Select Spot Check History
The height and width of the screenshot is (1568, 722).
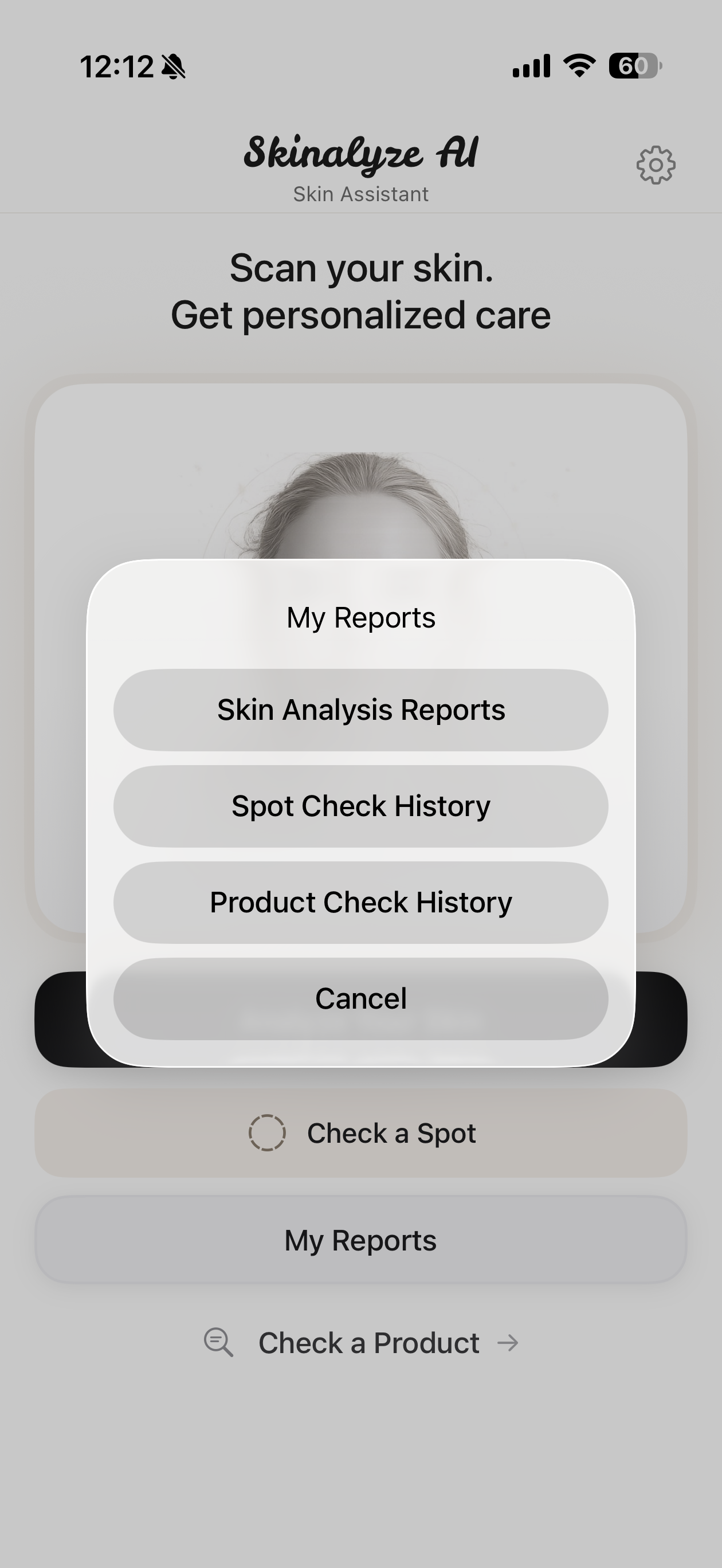pos(360,806)
